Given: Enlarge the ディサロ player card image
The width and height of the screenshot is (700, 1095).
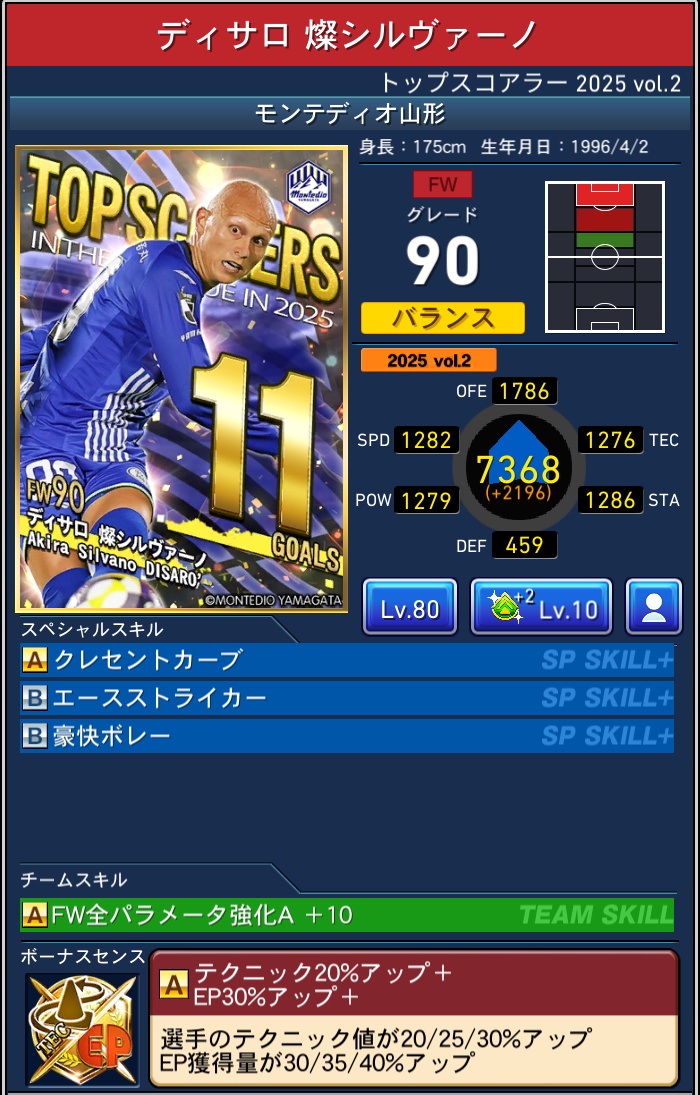Looking at the screenshot, I should [x=181, y=379].
